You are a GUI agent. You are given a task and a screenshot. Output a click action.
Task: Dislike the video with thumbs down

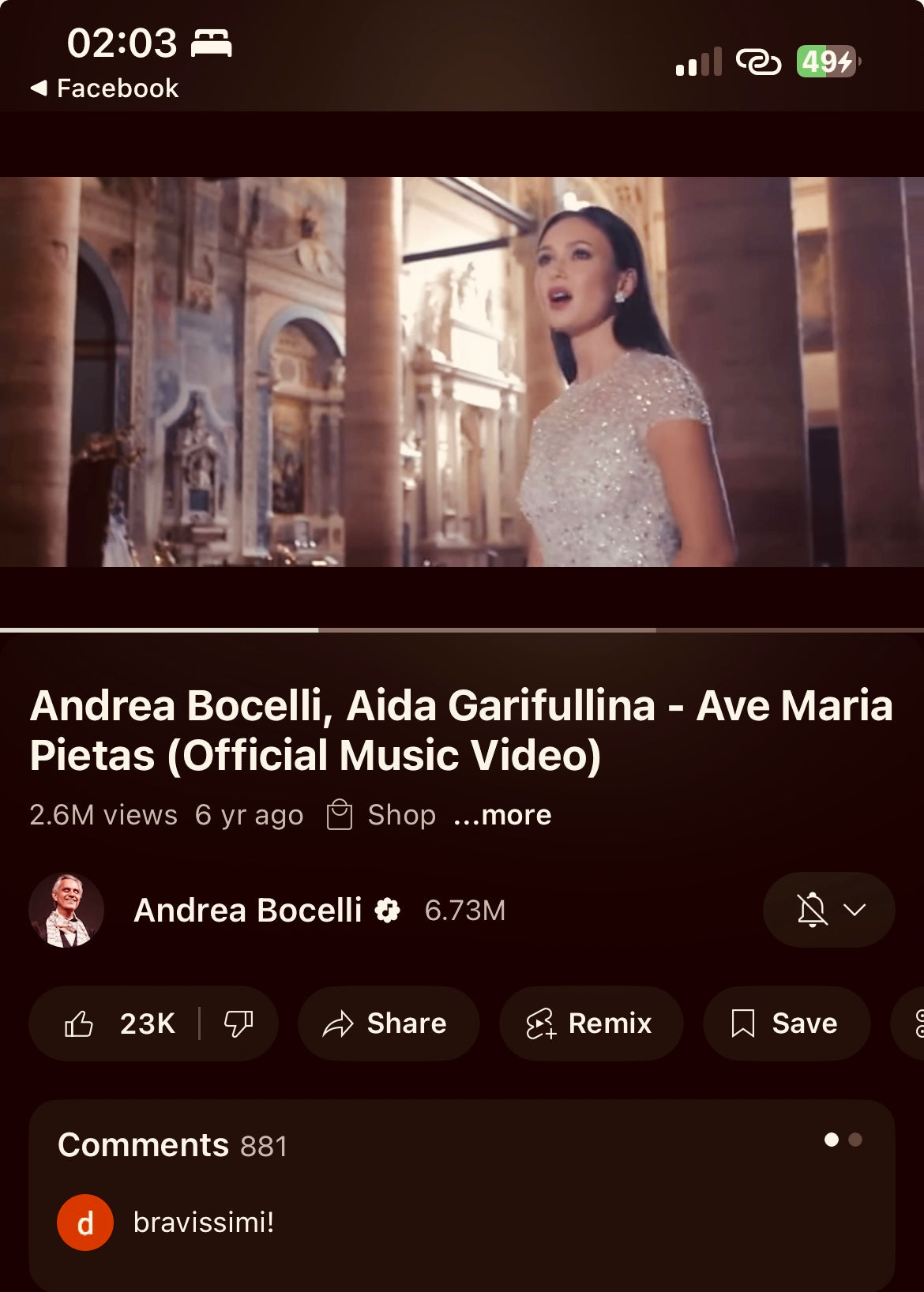(239, 1023)
